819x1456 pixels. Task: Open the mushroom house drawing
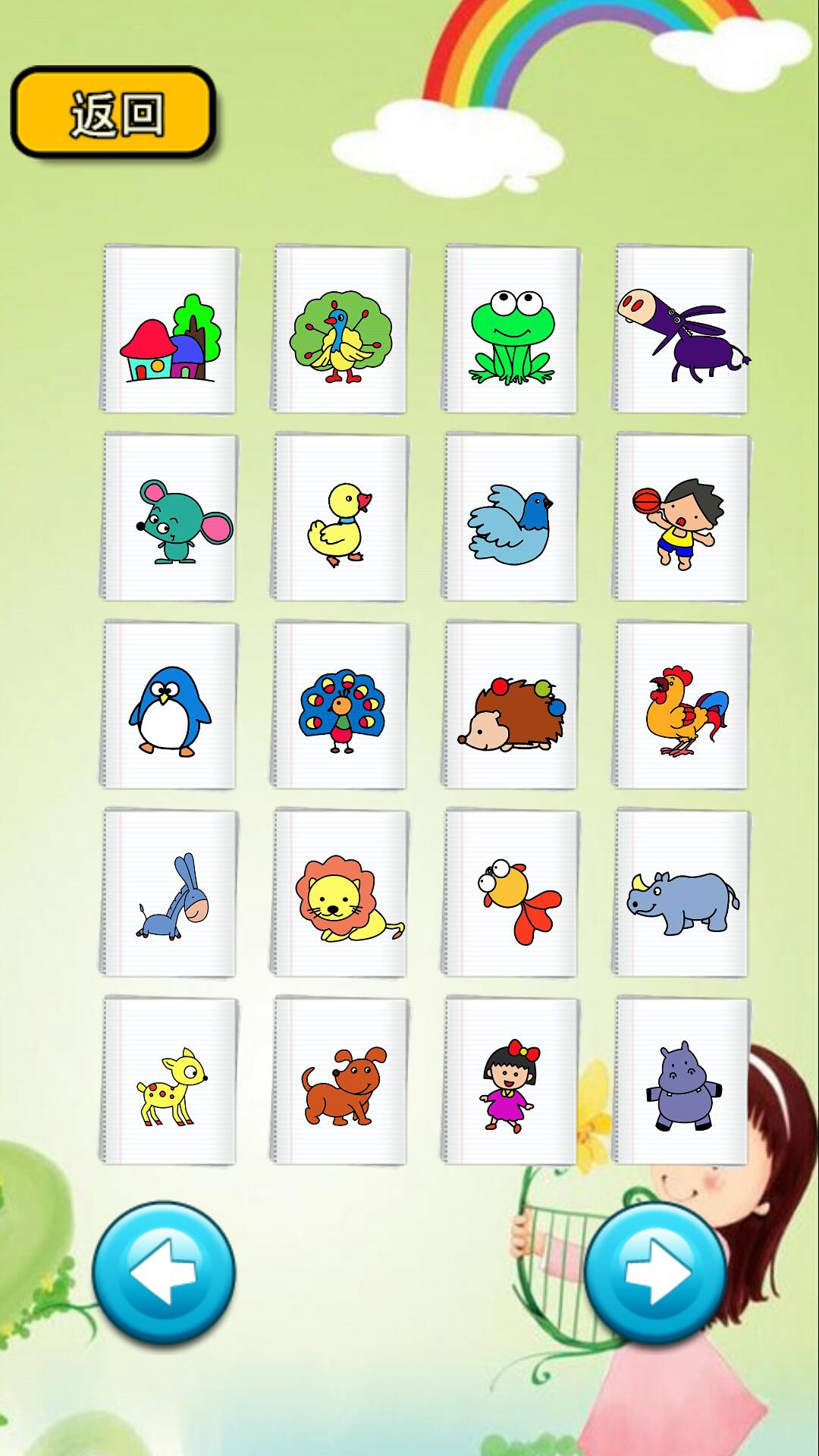coord(170,330)
